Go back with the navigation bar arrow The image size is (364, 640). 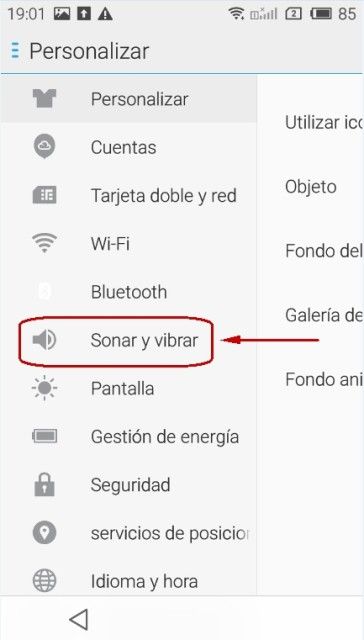tap(79, 619)
